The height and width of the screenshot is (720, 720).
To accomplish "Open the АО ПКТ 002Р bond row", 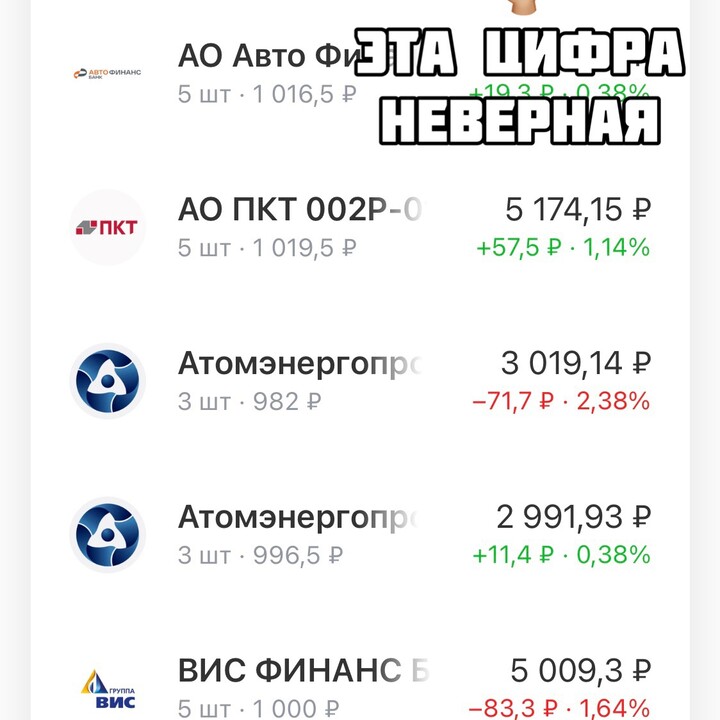I will (x=300, y=227).
